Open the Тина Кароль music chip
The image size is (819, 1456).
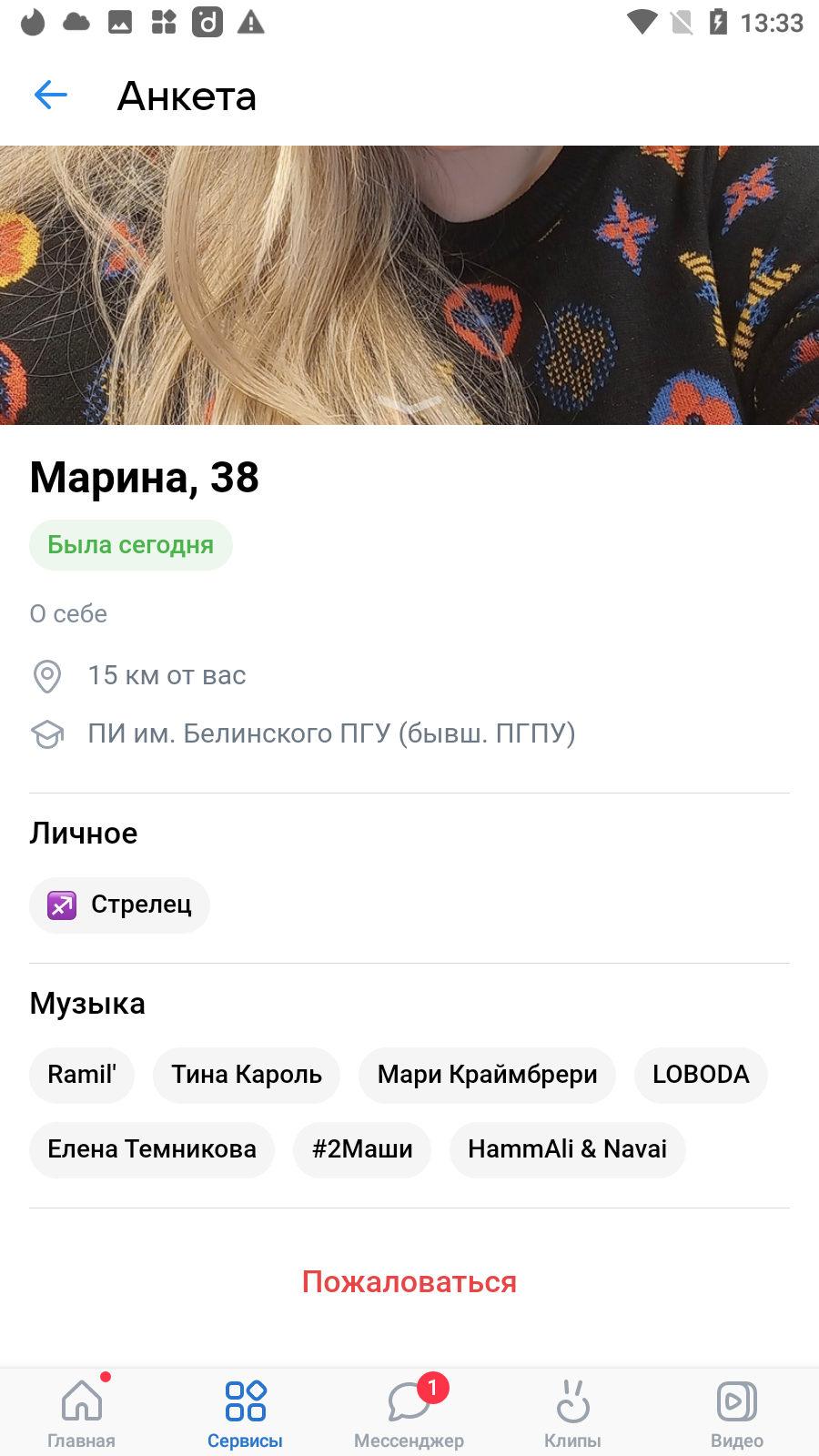(247, 1075)
